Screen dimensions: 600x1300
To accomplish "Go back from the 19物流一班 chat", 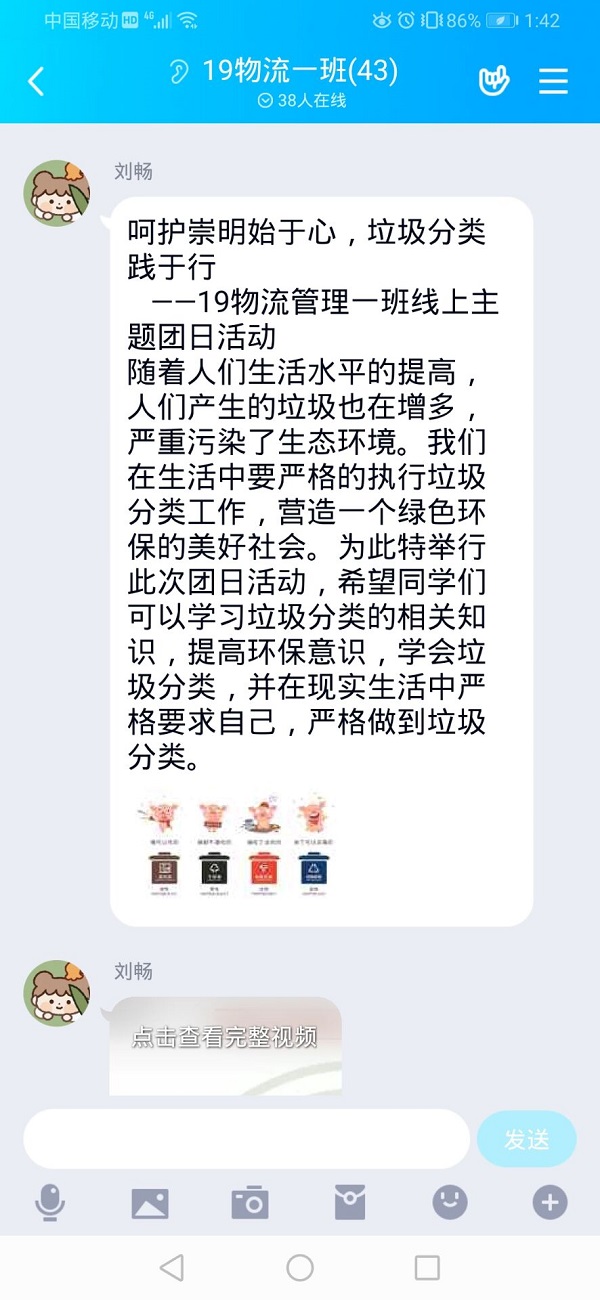I will (36, 81).
